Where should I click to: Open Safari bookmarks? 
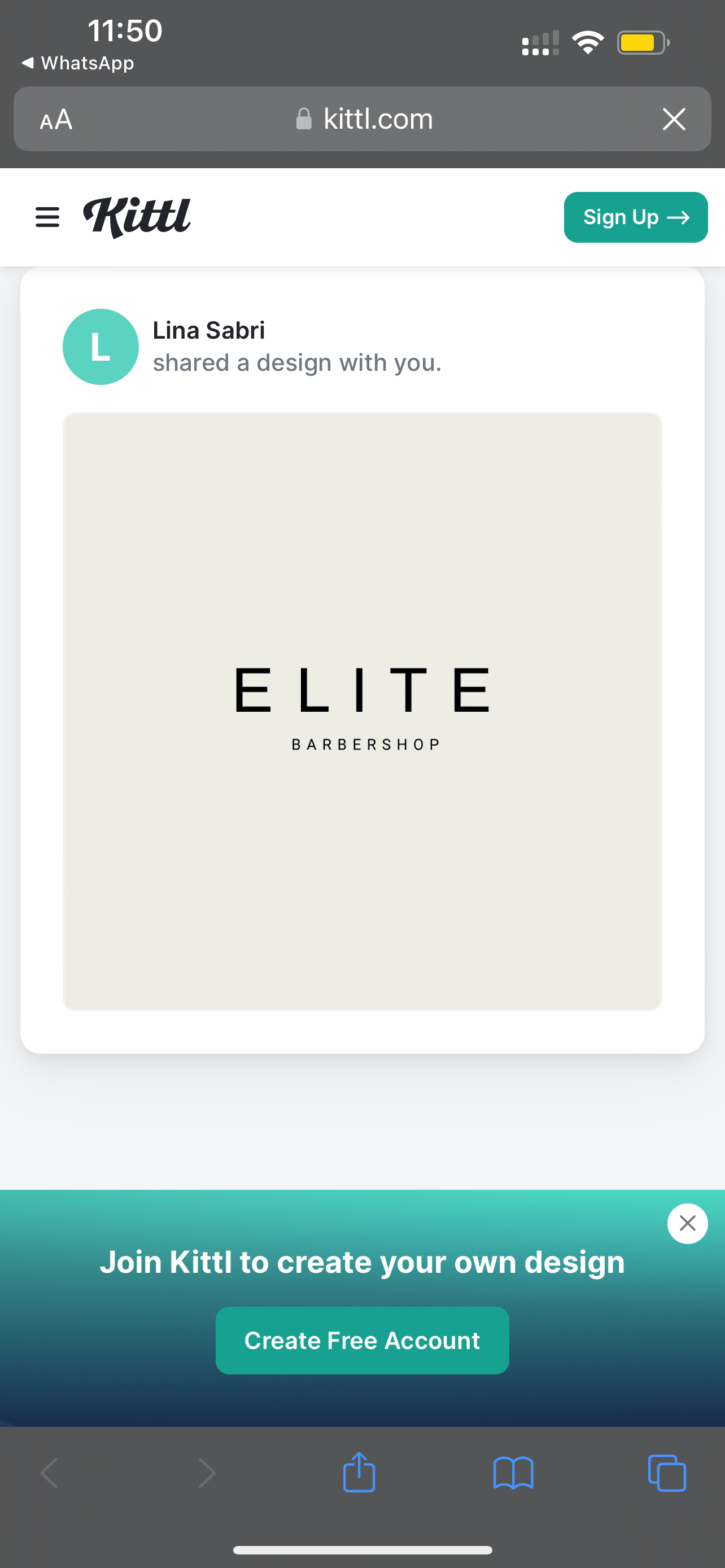click(x=513, y=1474)
